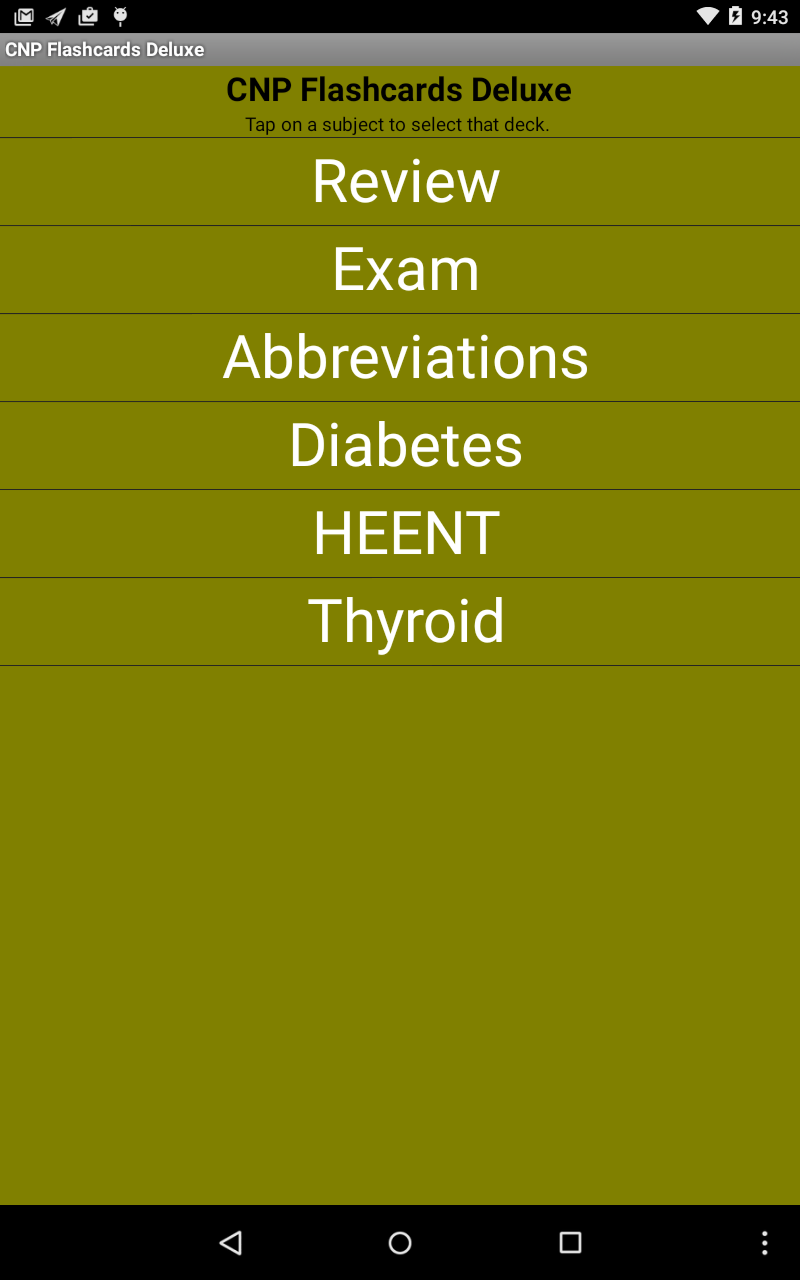Open the Exam flashcard deck

pos(400,269)
